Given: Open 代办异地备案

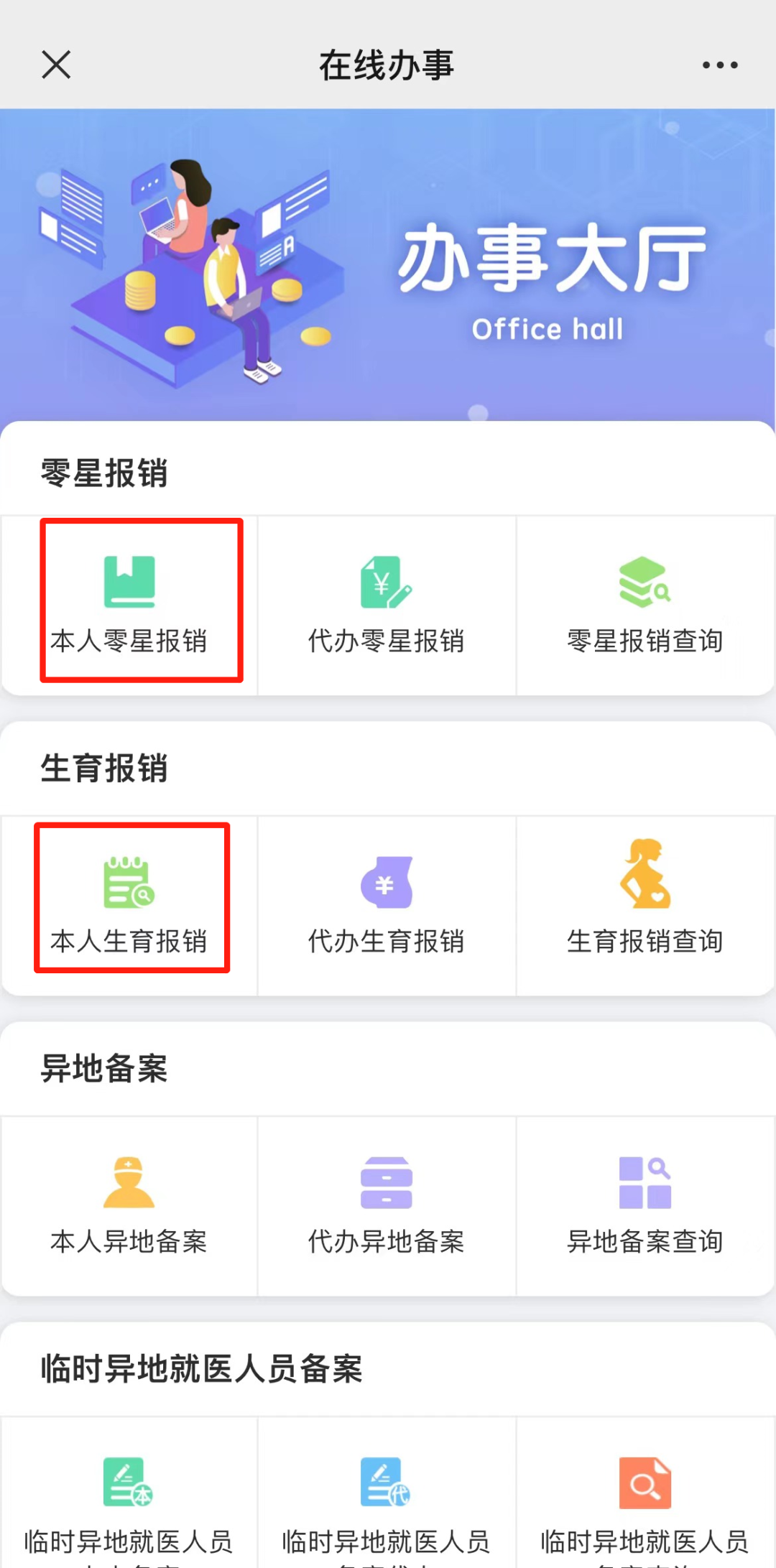Looking at the screenshot, I should point(387,1205).
